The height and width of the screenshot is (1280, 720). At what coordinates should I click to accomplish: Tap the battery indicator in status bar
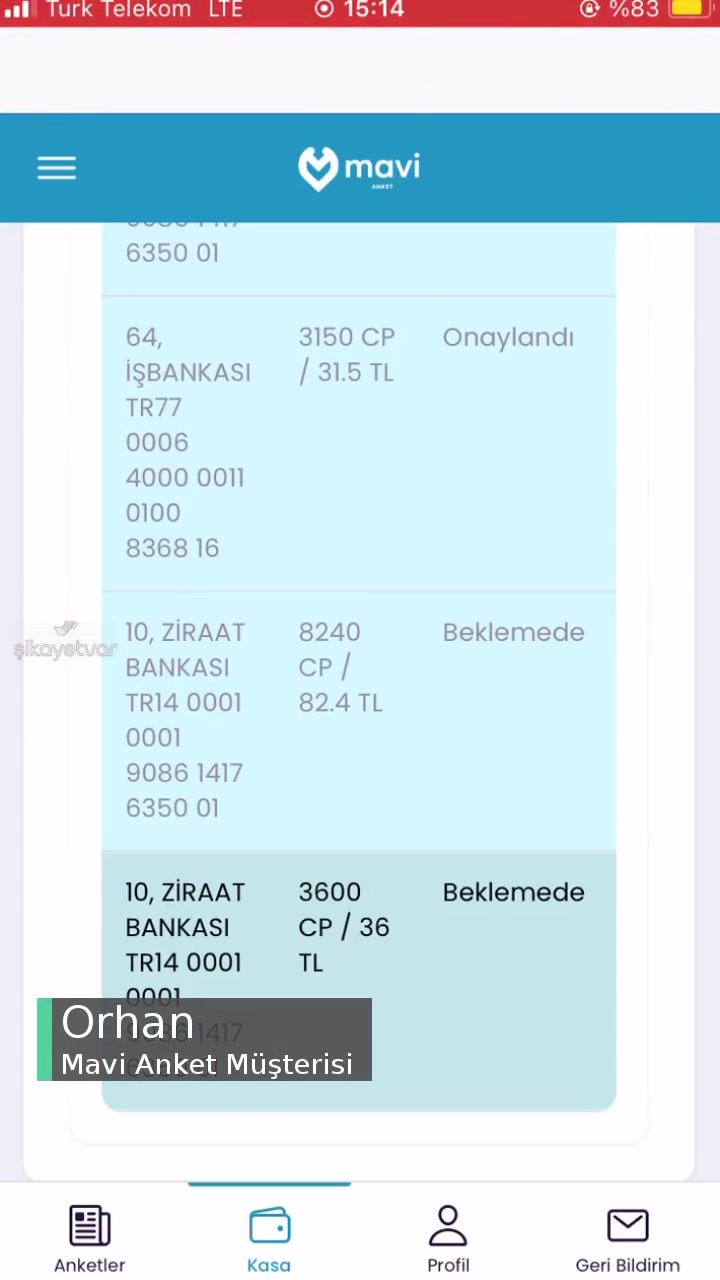point(688,10)
